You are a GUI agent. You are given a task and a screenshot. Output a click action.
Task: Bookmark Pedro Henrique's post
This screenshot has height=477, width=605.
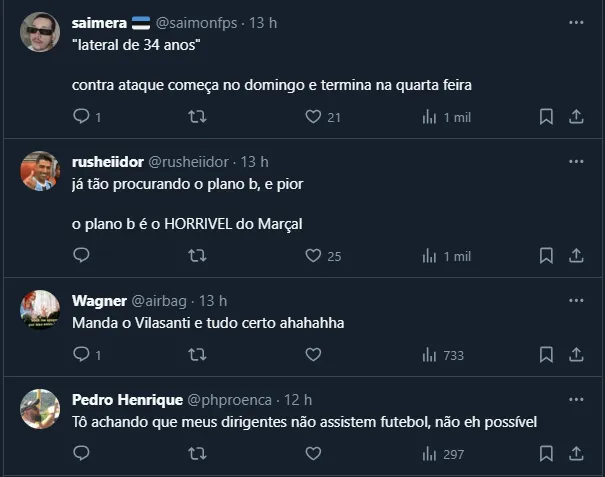click(x=546, y=454)
